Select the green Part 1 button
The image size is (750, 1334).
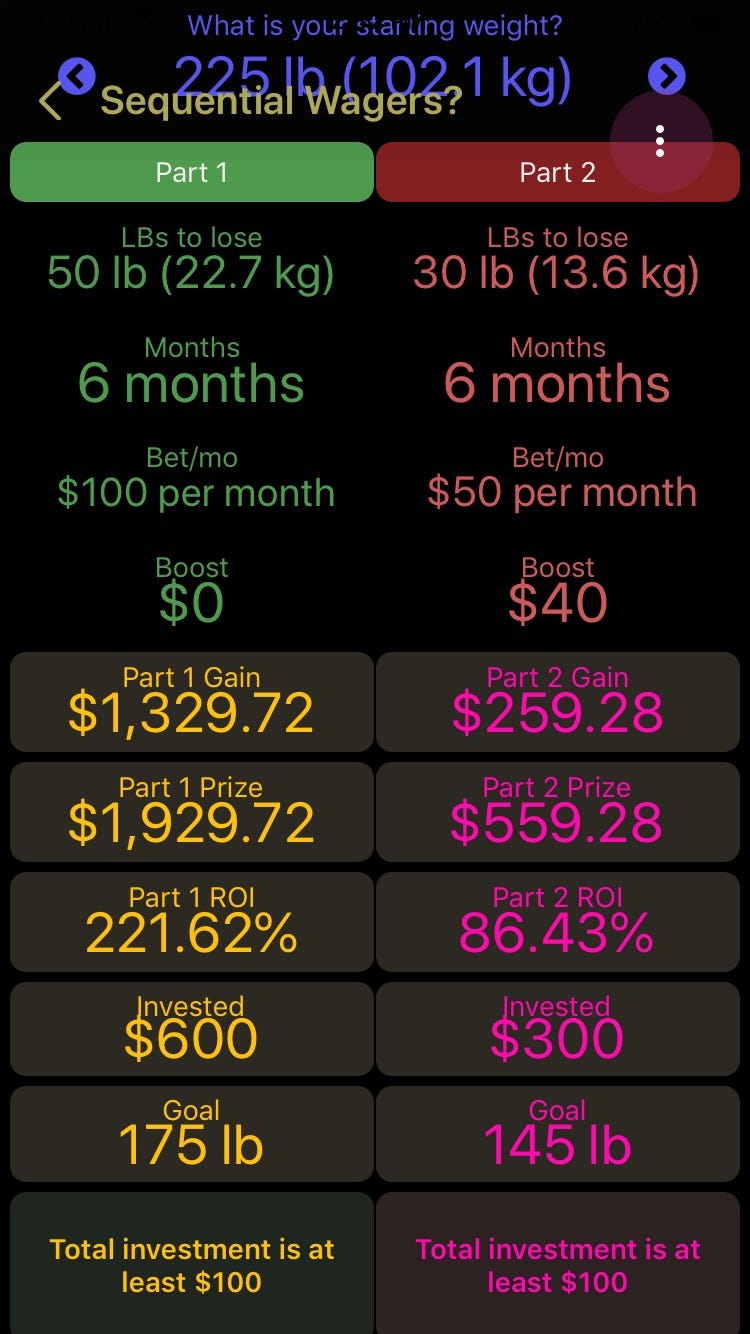(x=192, y=172)
